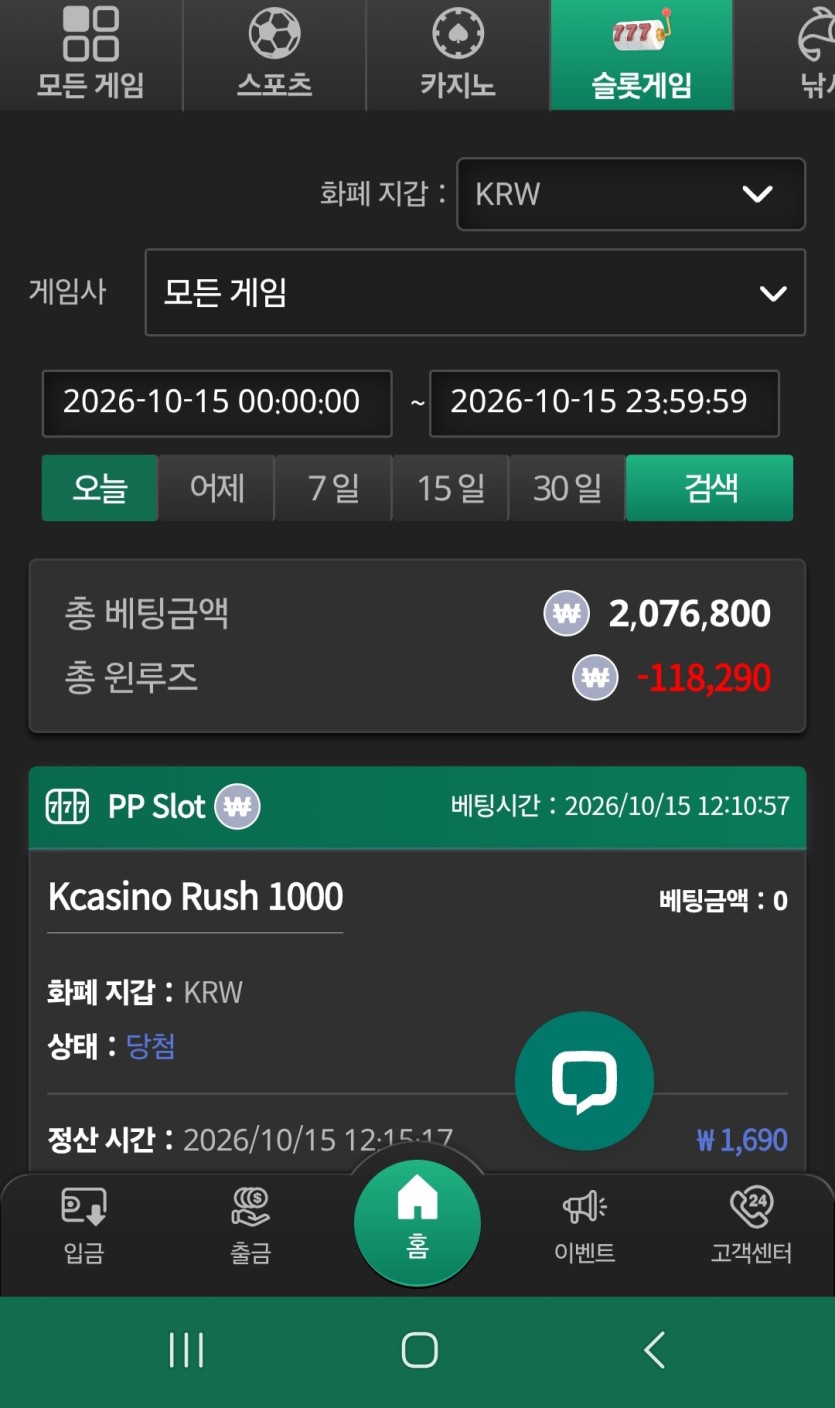This screenshot has height=1408, width=835.
Task: Choose the 7일 date range
Action: click(x=334, y=488)
